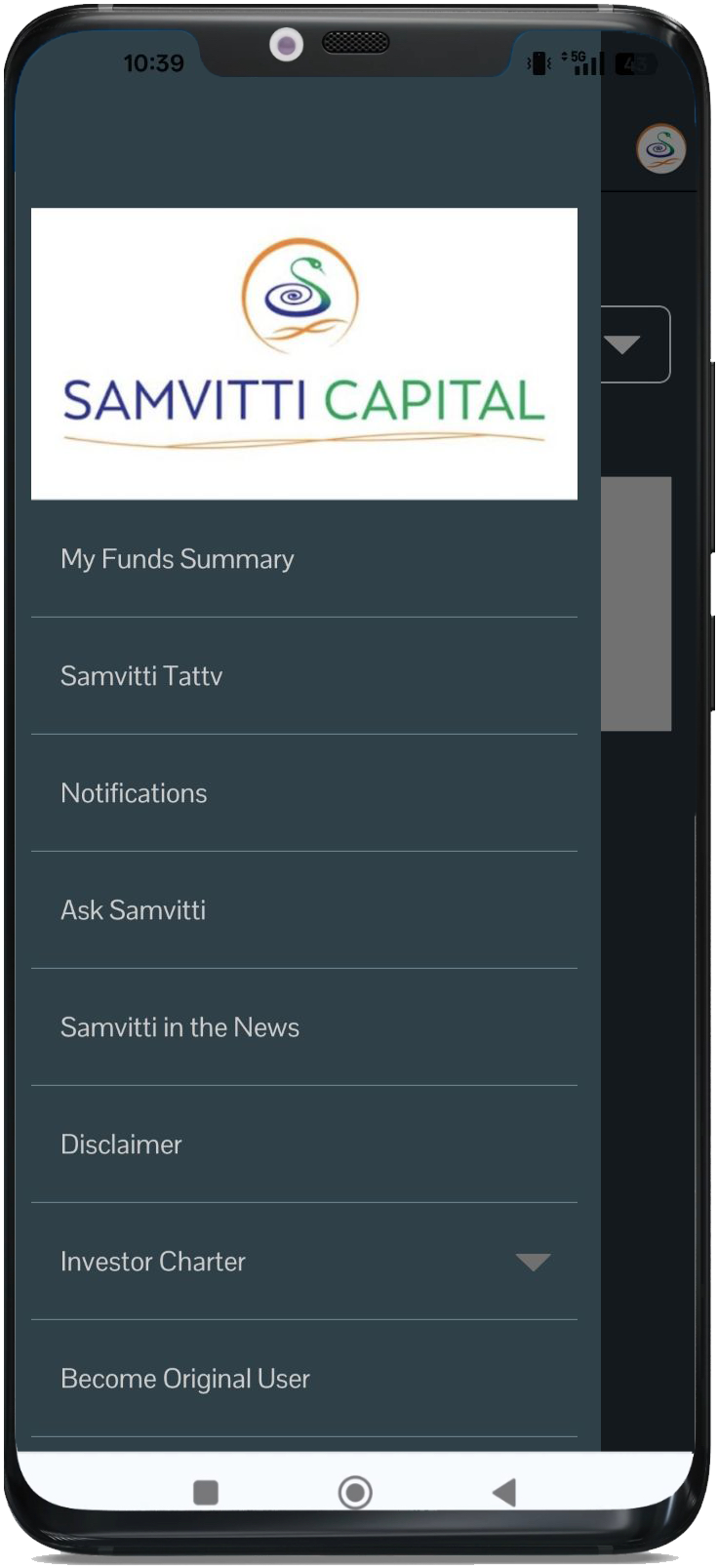Select Become Original User

[x=185, y=1379]
